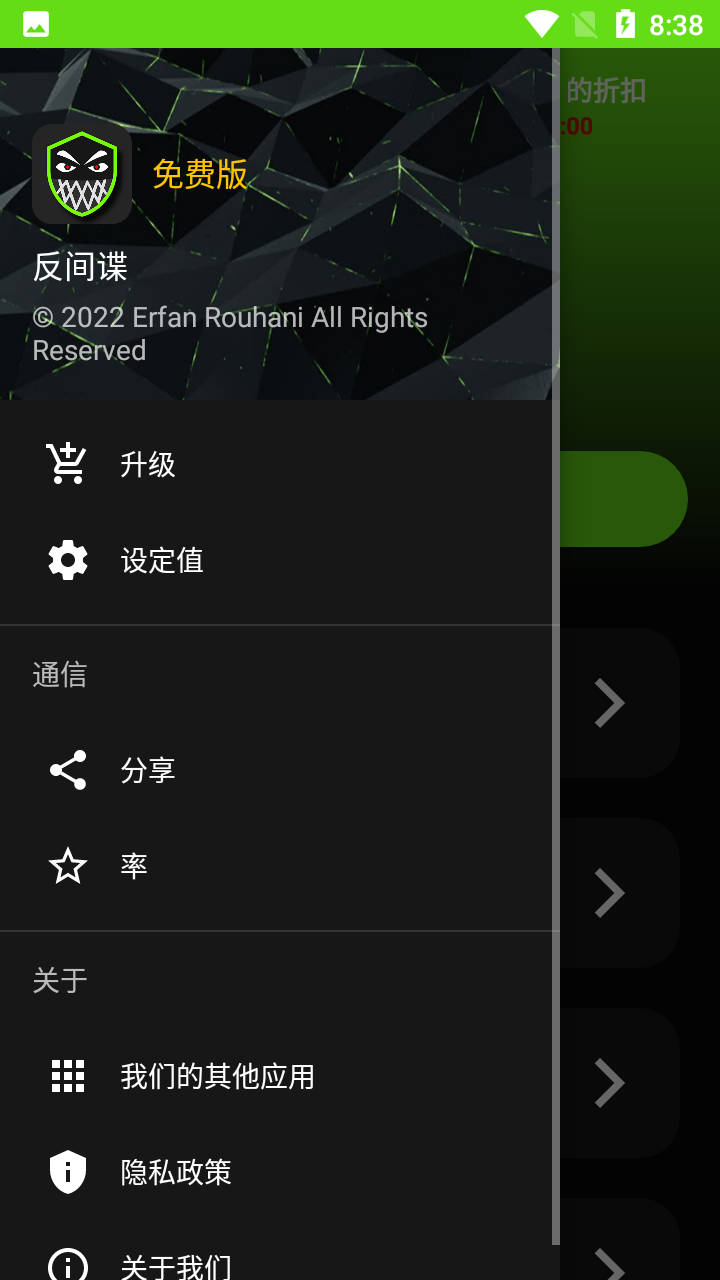
Task: Open 我们的其他应用 from the drawer
Action: click(217, 1077)
